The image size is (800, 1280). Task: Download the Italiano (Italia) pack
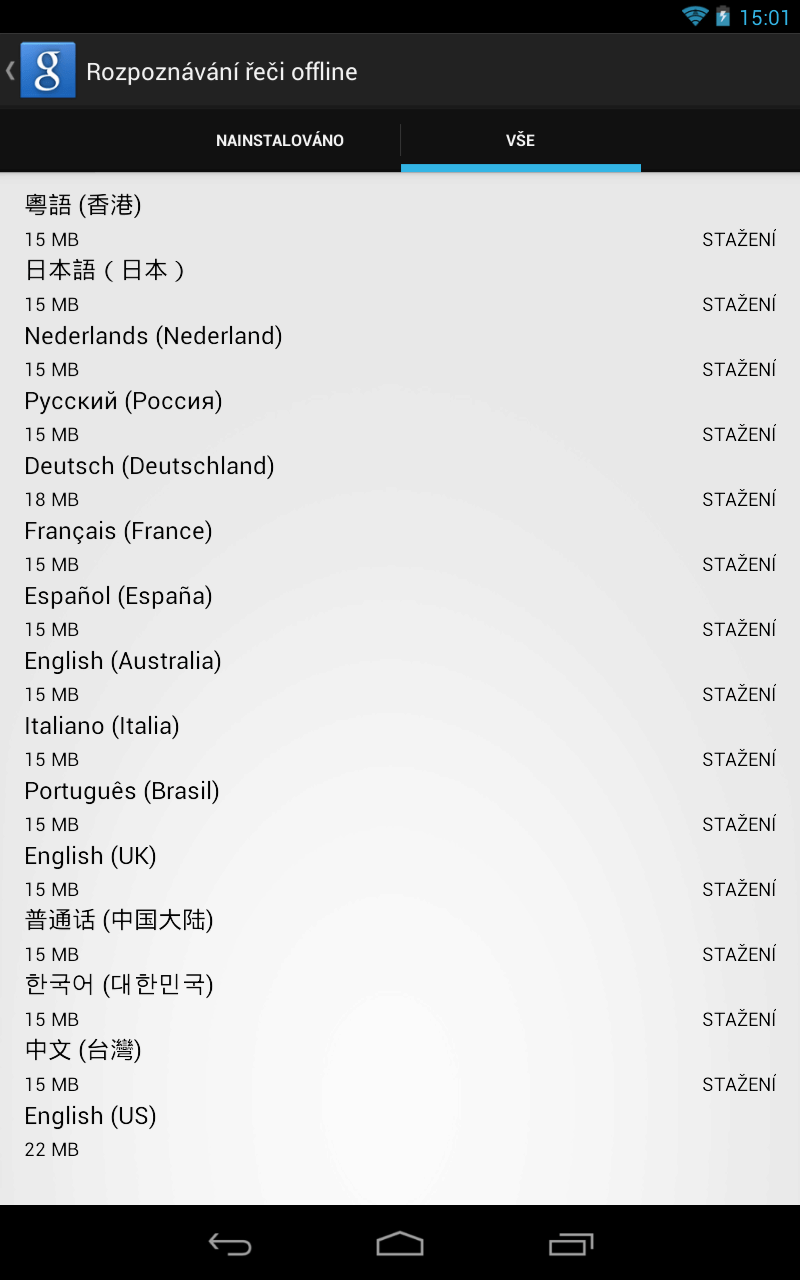tap(739, 759)
